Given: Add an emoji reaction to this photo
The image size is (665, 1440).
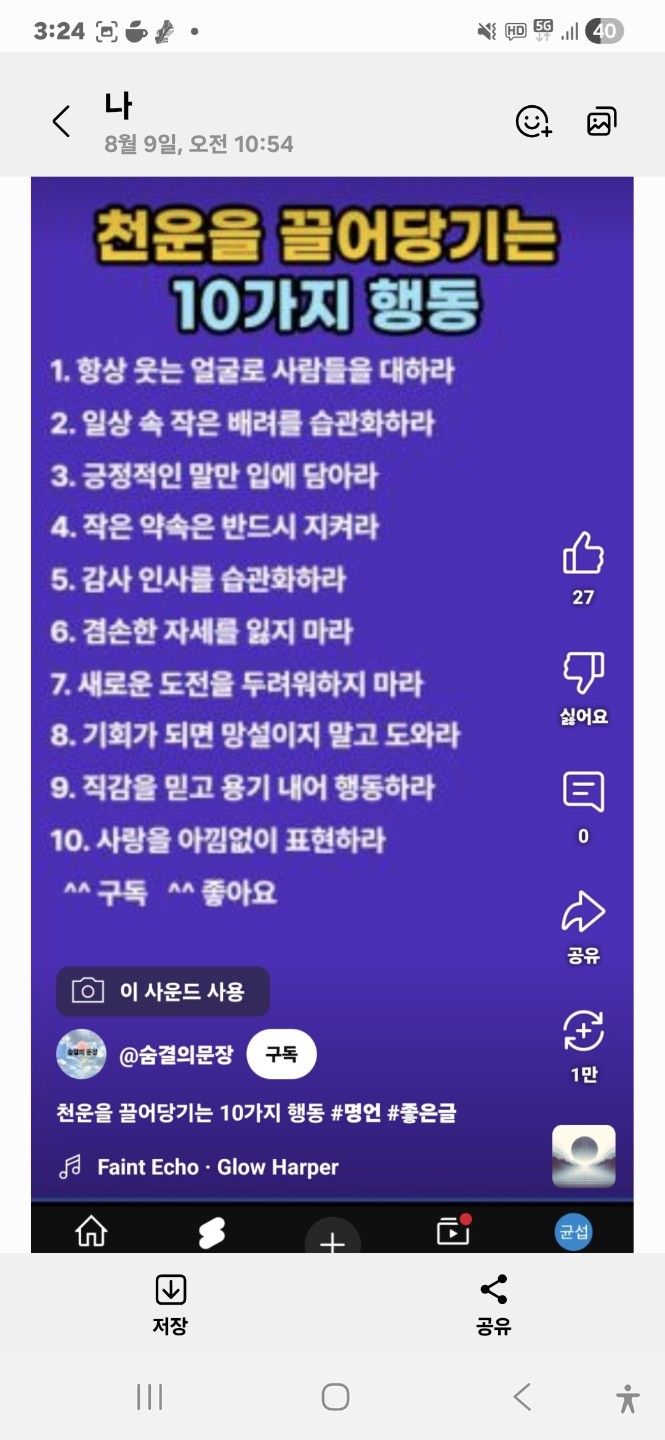Looking at the screenshot, I should tap(533, 122).
